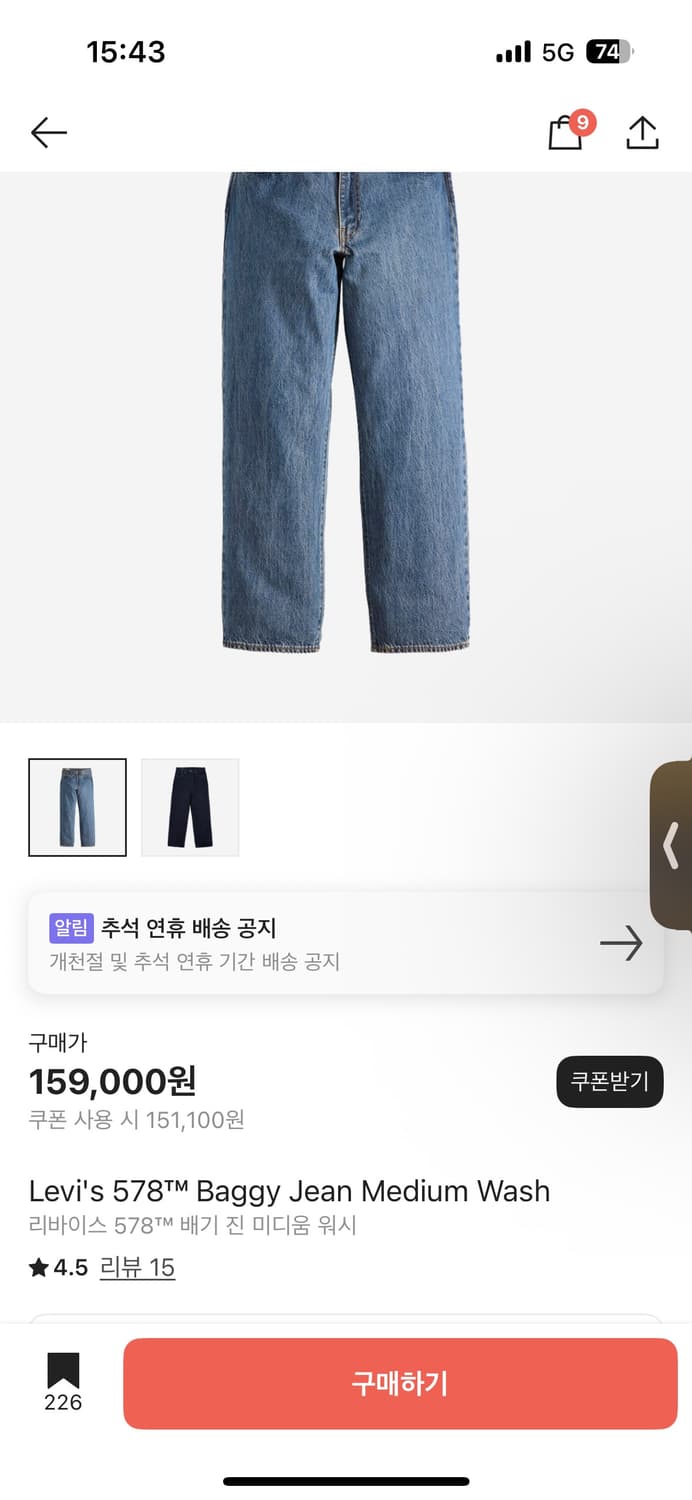
Task: Open the 추석 연휴 배송 공지 notice
Action: pos(345,943)
